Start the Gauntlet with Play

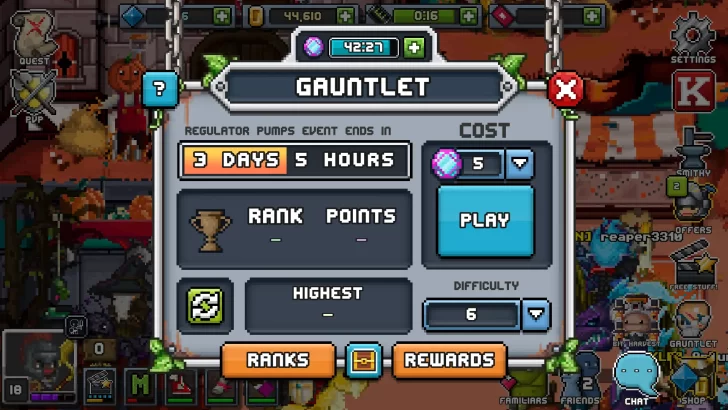coord(485,220)
